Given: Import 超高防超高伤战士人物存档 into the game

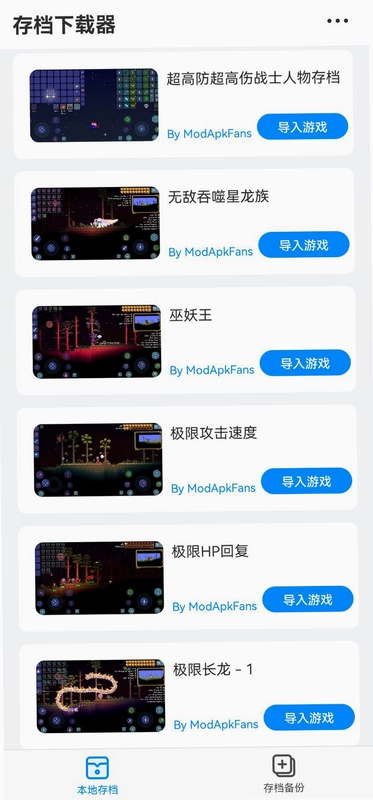Looking at the screenshot, I should (303, 127).
